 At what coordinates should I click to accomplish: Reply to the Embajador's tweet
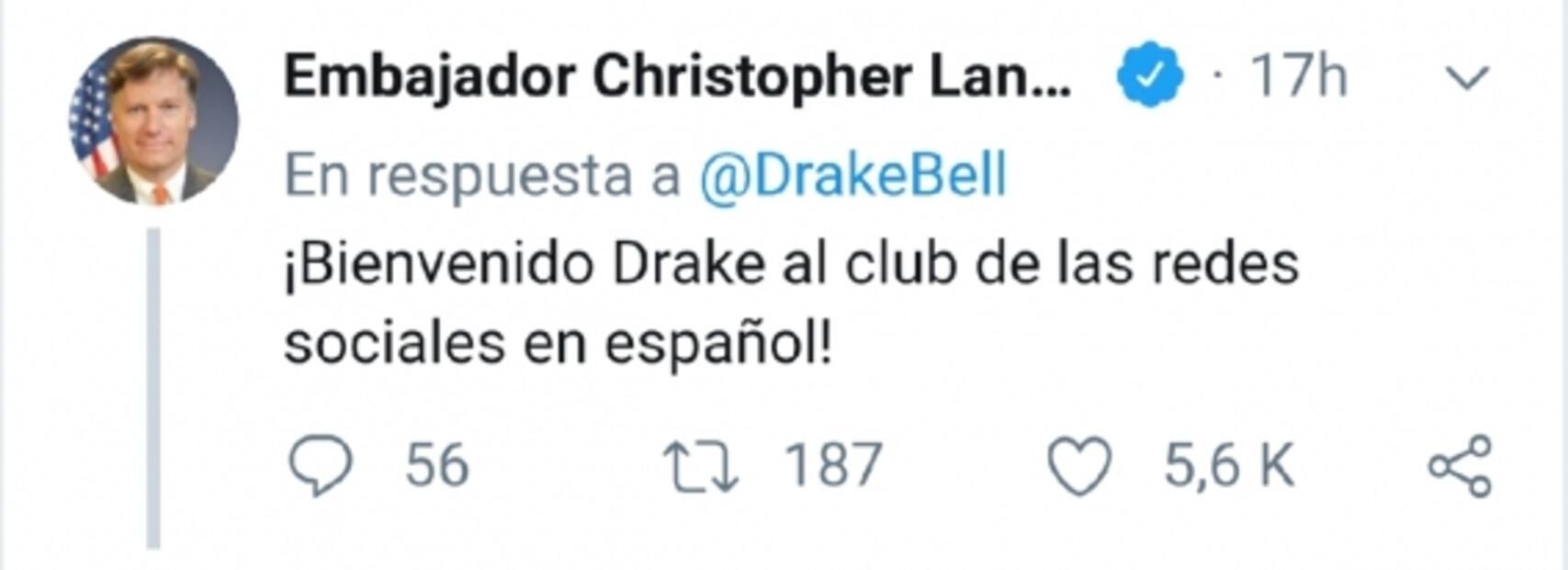(320, 465)
